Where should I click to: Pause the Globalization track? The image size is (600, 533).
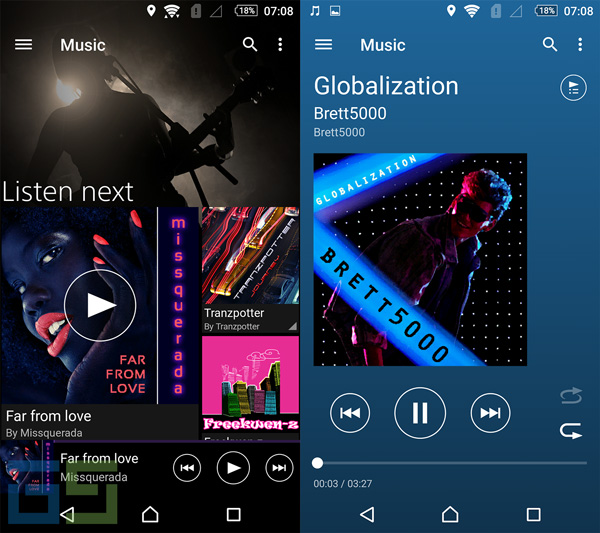coord(420,412)
